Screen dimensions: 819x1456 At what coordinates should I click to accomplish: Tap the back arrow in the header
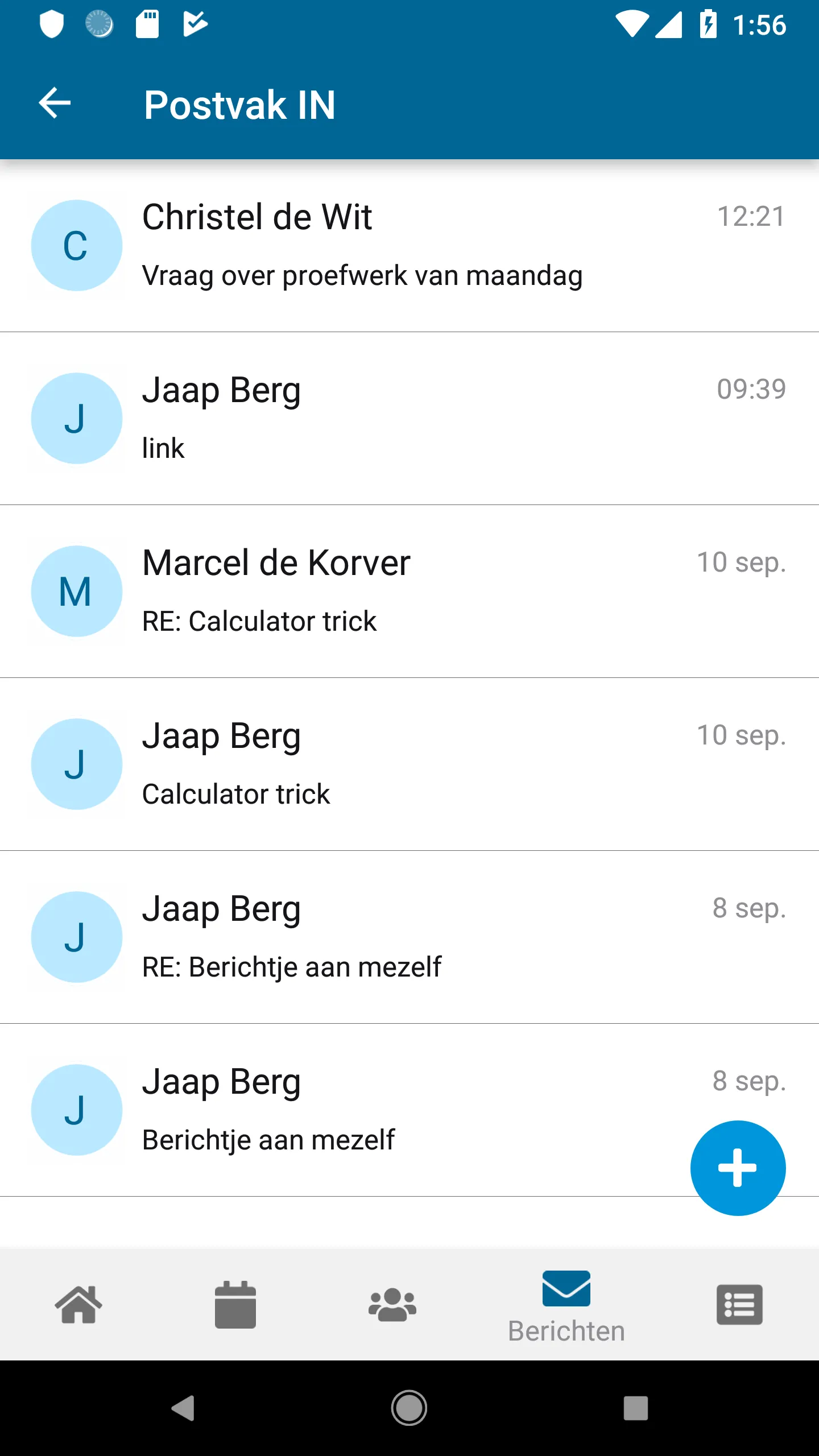(54, 103)
